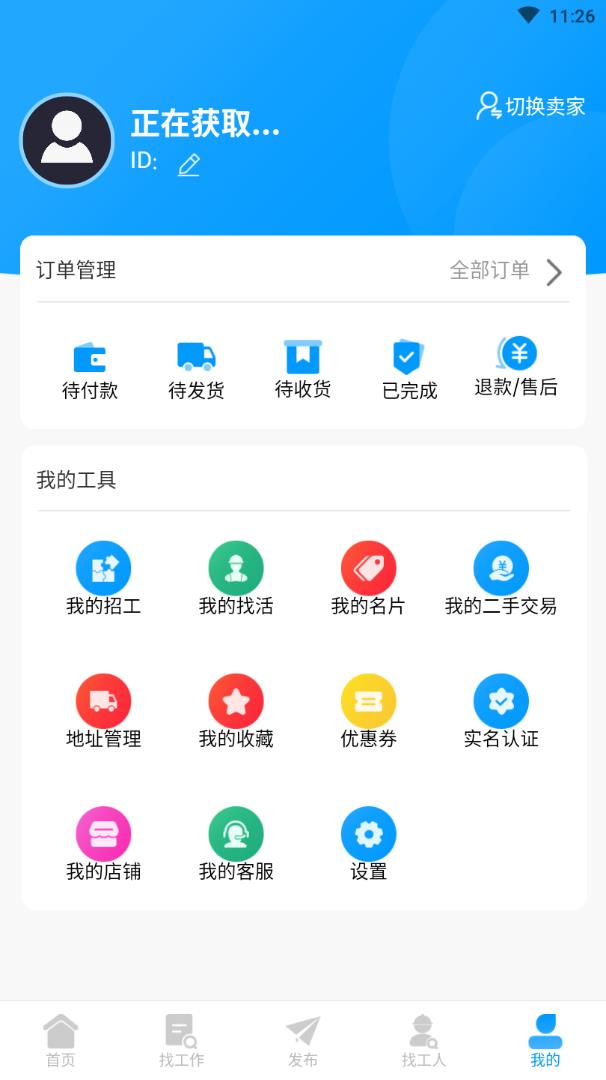
Task: Tap the edit pencil next to ID
Action: 189,165
